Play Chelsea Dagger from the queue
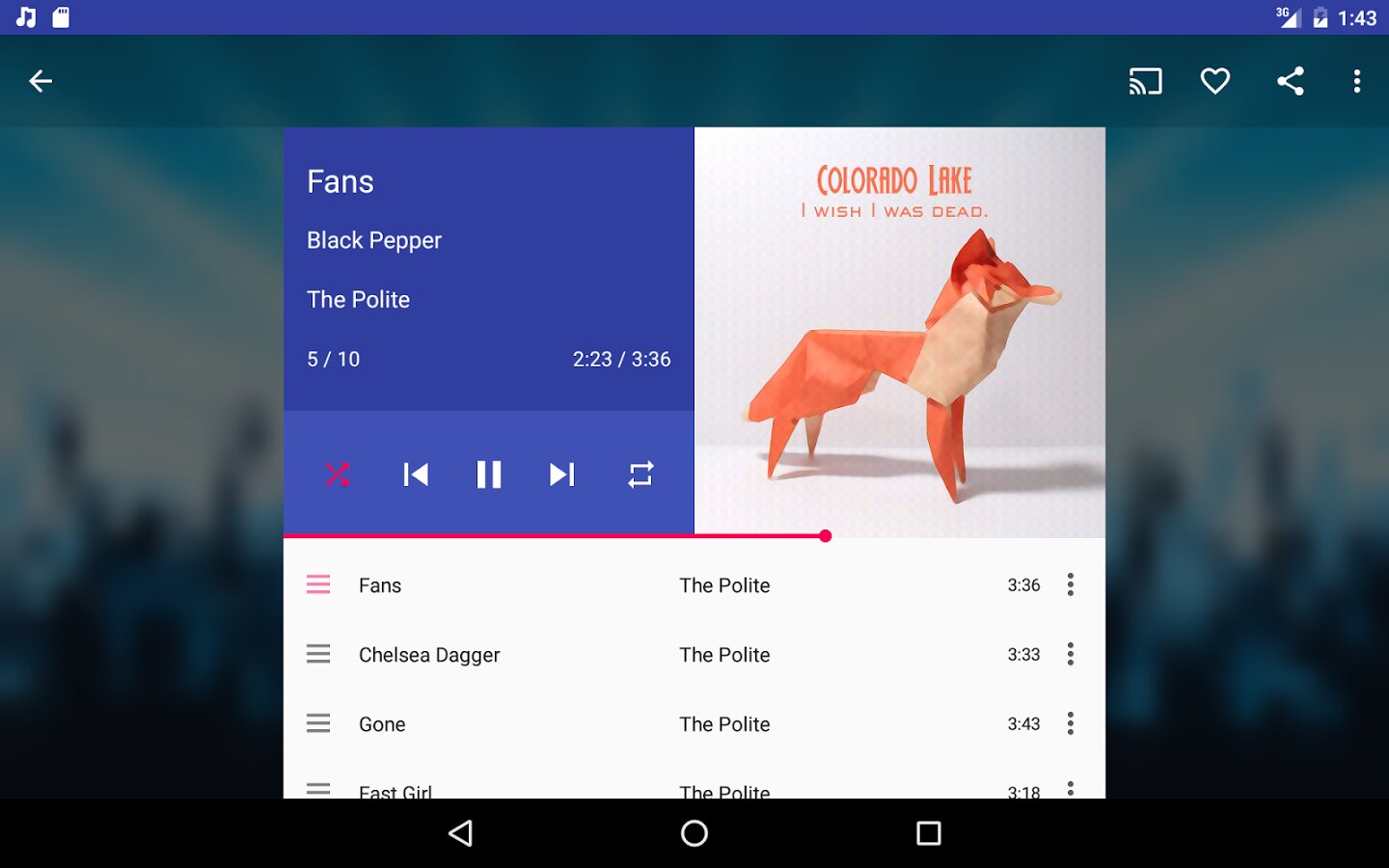The width and height of the screenshot is (1389, 868). 429,655
